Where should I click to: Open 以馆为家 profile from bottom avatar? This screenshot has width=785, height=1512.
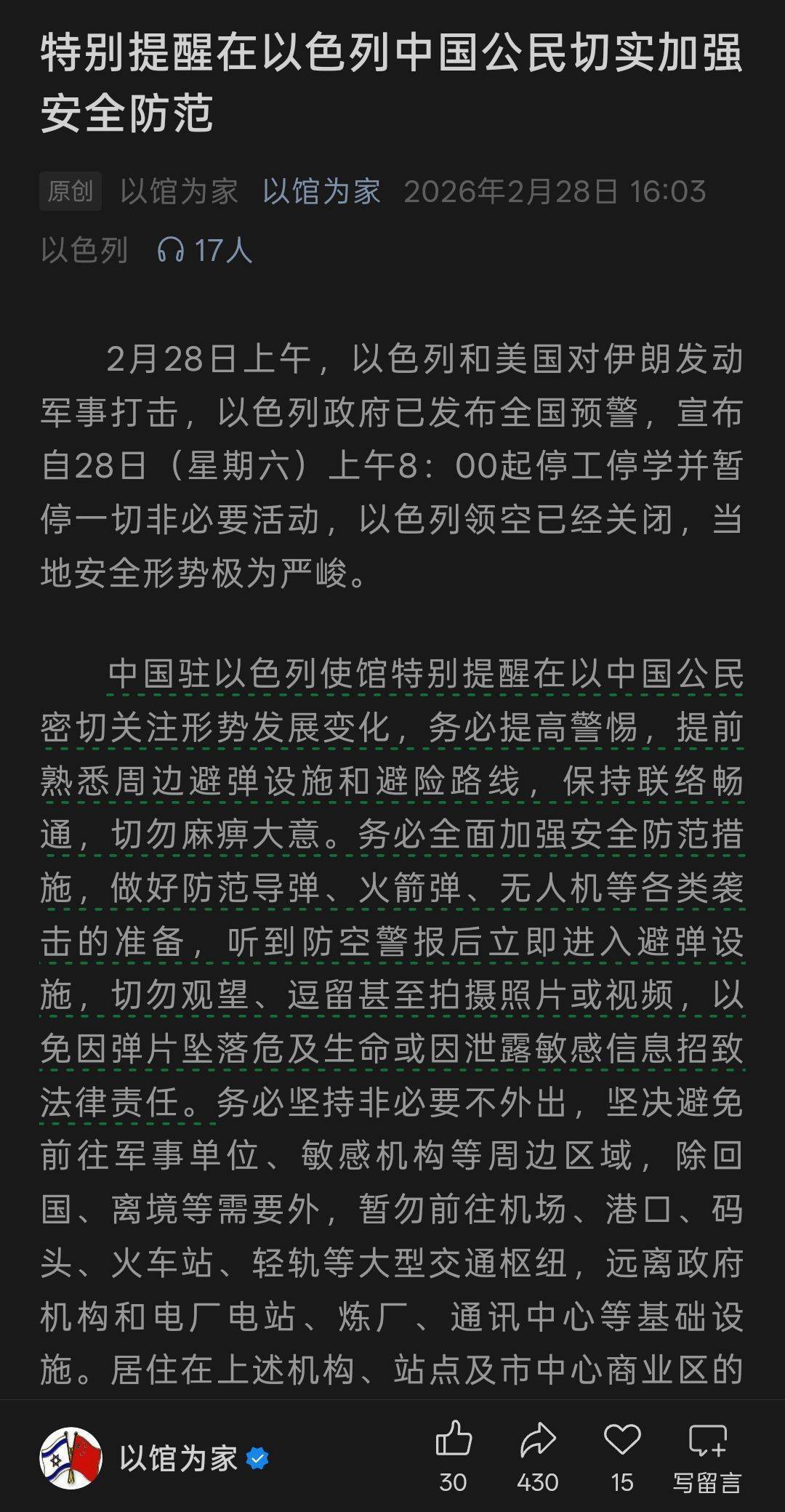(70, 1458)
